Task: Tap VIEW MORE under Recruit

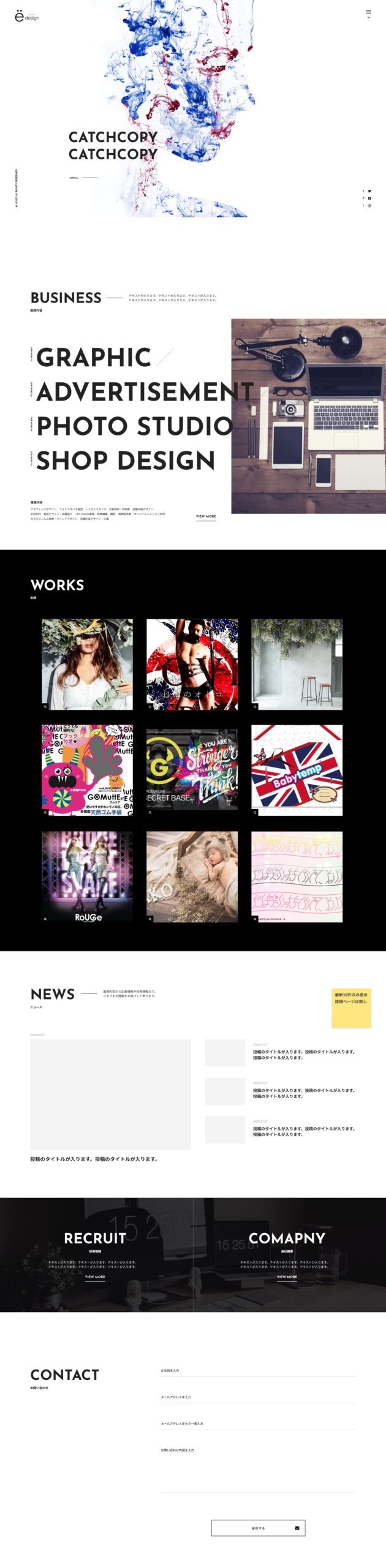Action: click(x=95, y=1277)
